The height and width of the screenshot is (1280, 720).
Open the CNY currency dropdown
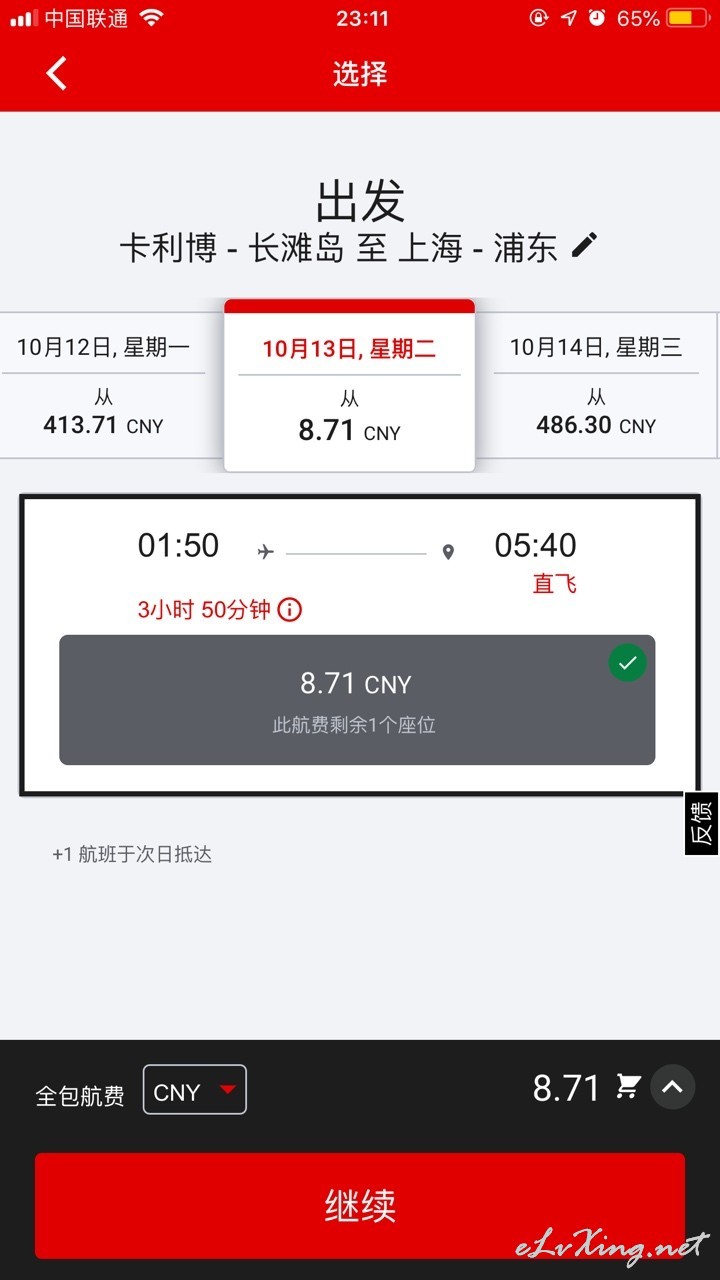tap(195, 1090)
